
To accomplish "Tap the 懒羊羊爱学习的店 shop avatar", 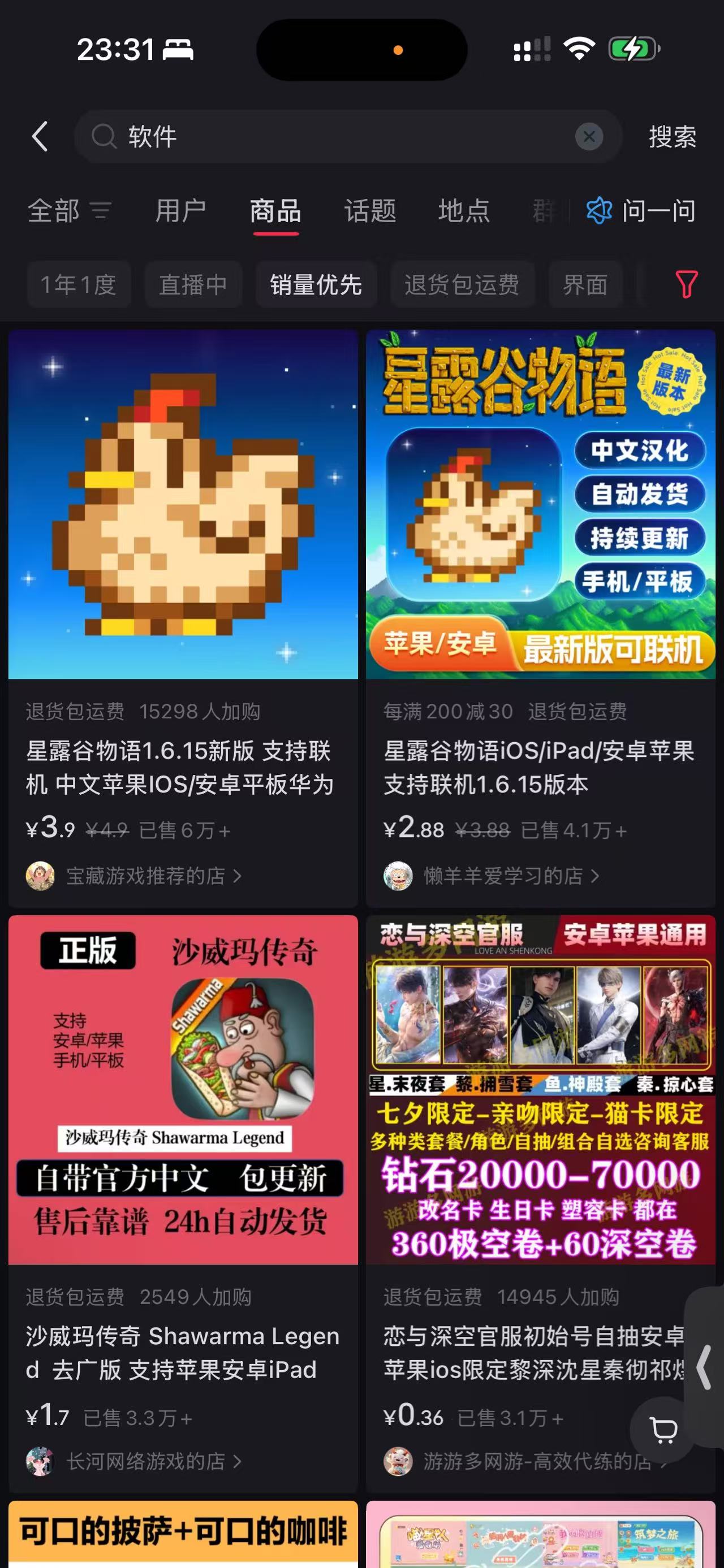I will (398, 876).
